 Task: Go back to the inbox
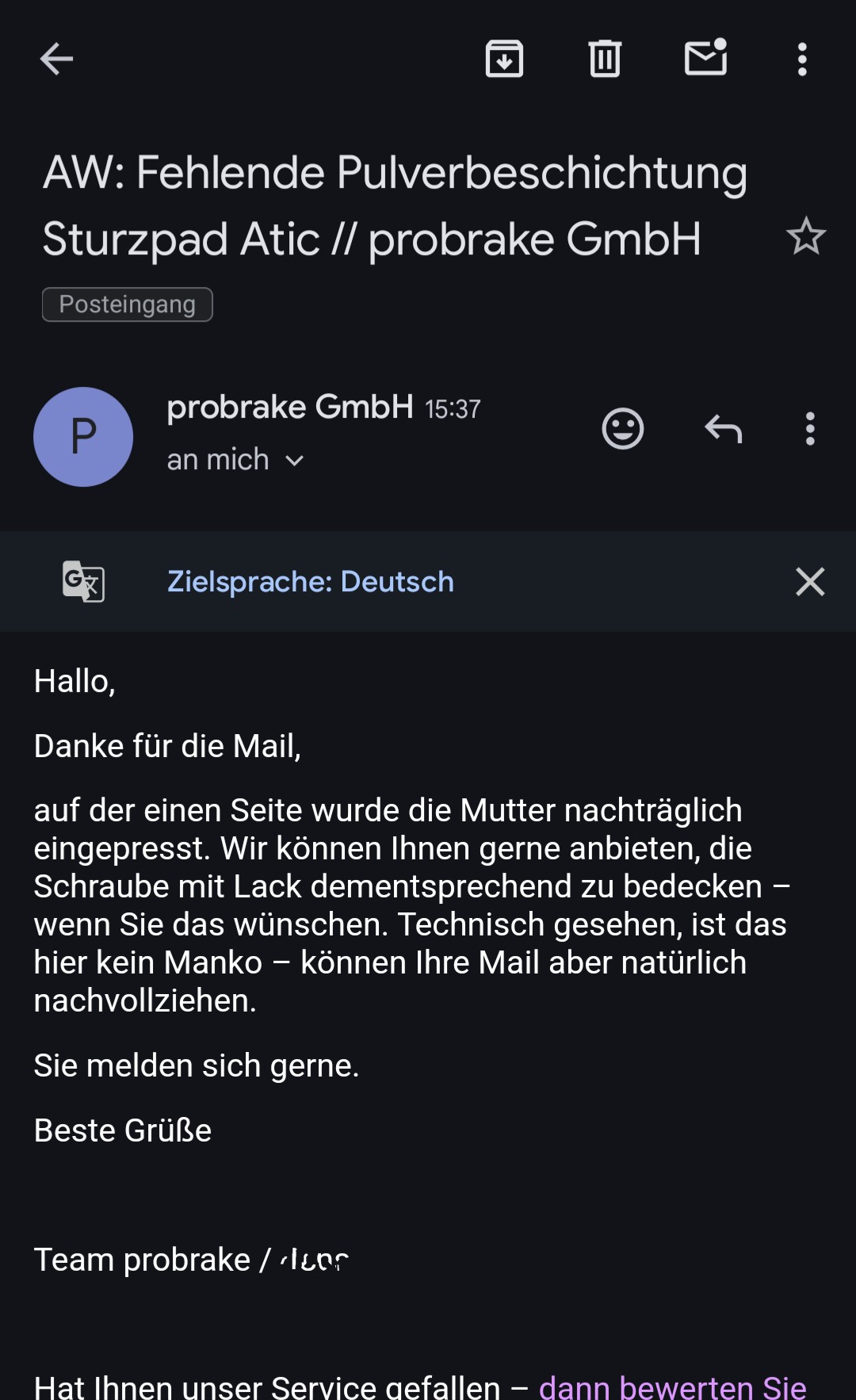56,59
